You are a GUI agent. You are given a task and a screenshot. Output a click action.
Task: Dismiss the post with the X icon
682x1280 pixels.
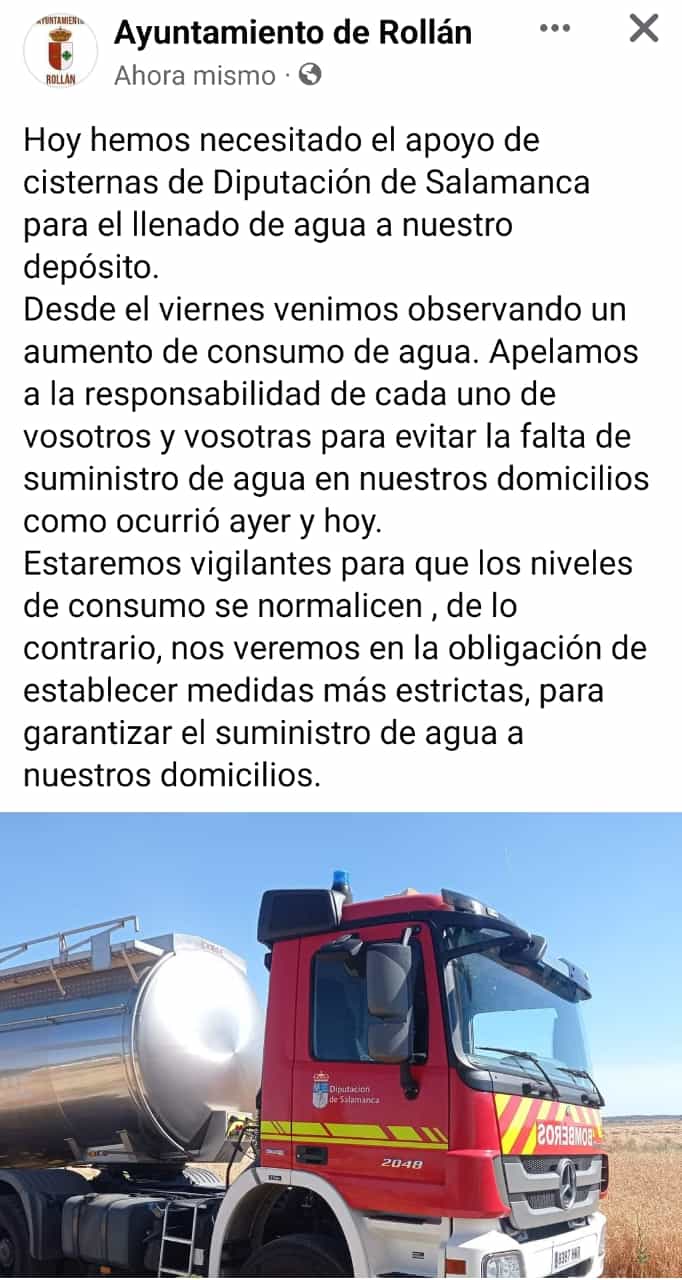[644, 29]
